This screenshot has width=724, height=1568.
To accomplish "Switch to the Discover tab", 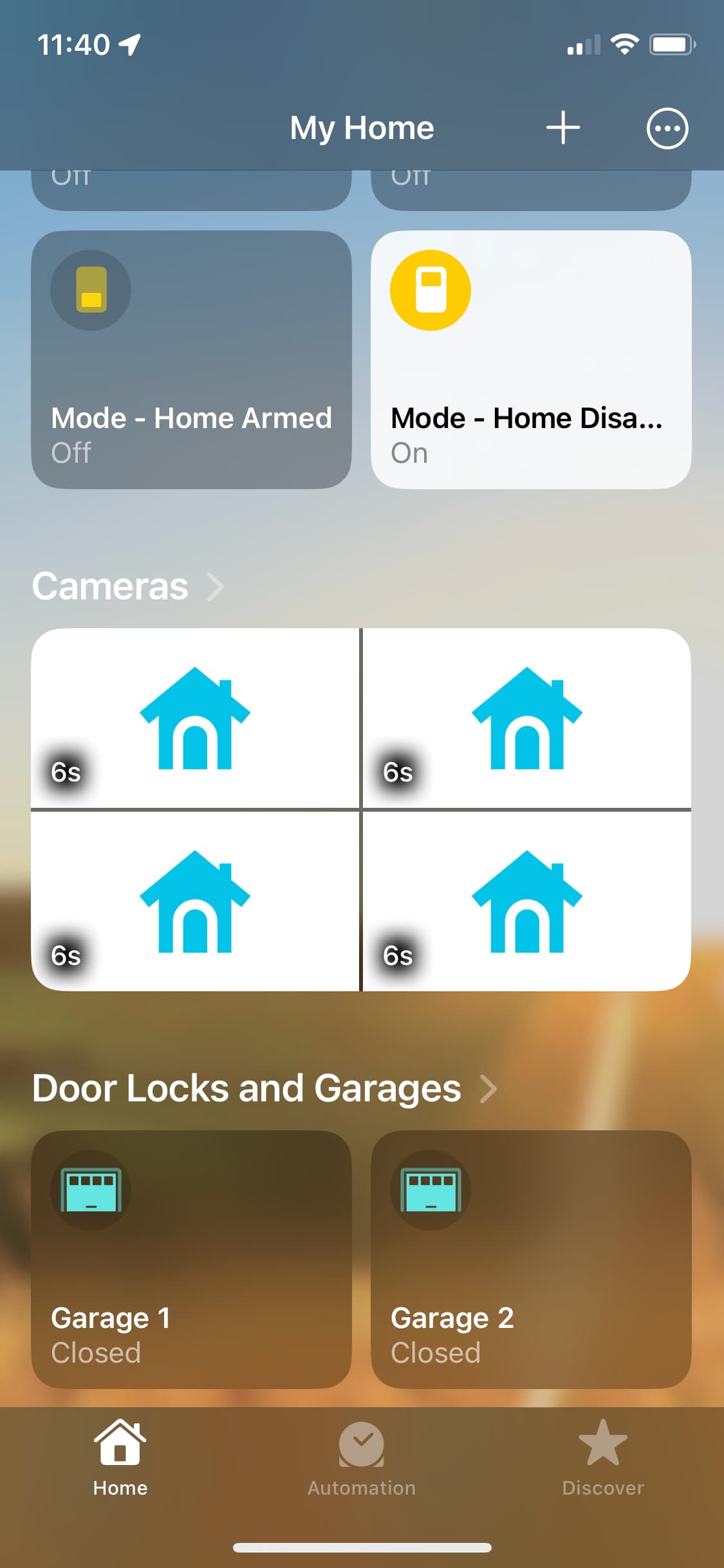I will pyautogui.click(x=602, y=1459).
